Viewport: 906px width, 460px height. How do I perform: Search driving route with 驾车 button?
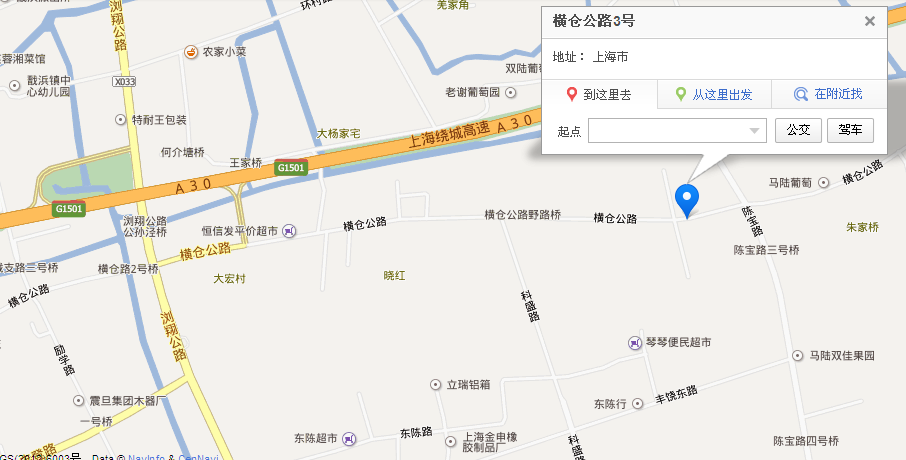pyautogui.click(x=850, y=130)
